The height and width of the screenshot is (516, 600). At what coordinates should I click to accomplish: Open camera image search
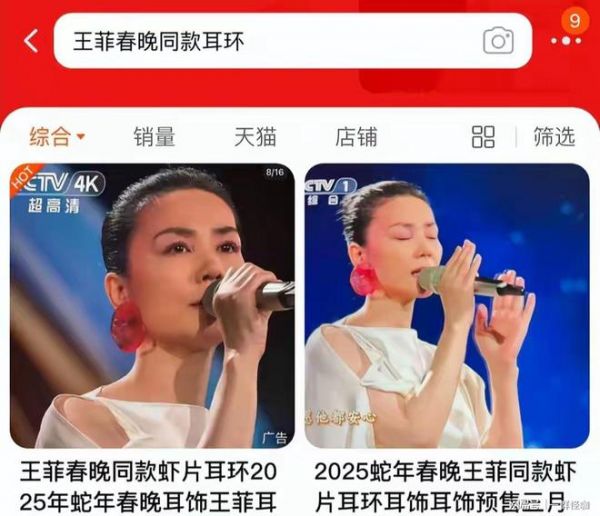pyautogui.click(x=498, y=41)
